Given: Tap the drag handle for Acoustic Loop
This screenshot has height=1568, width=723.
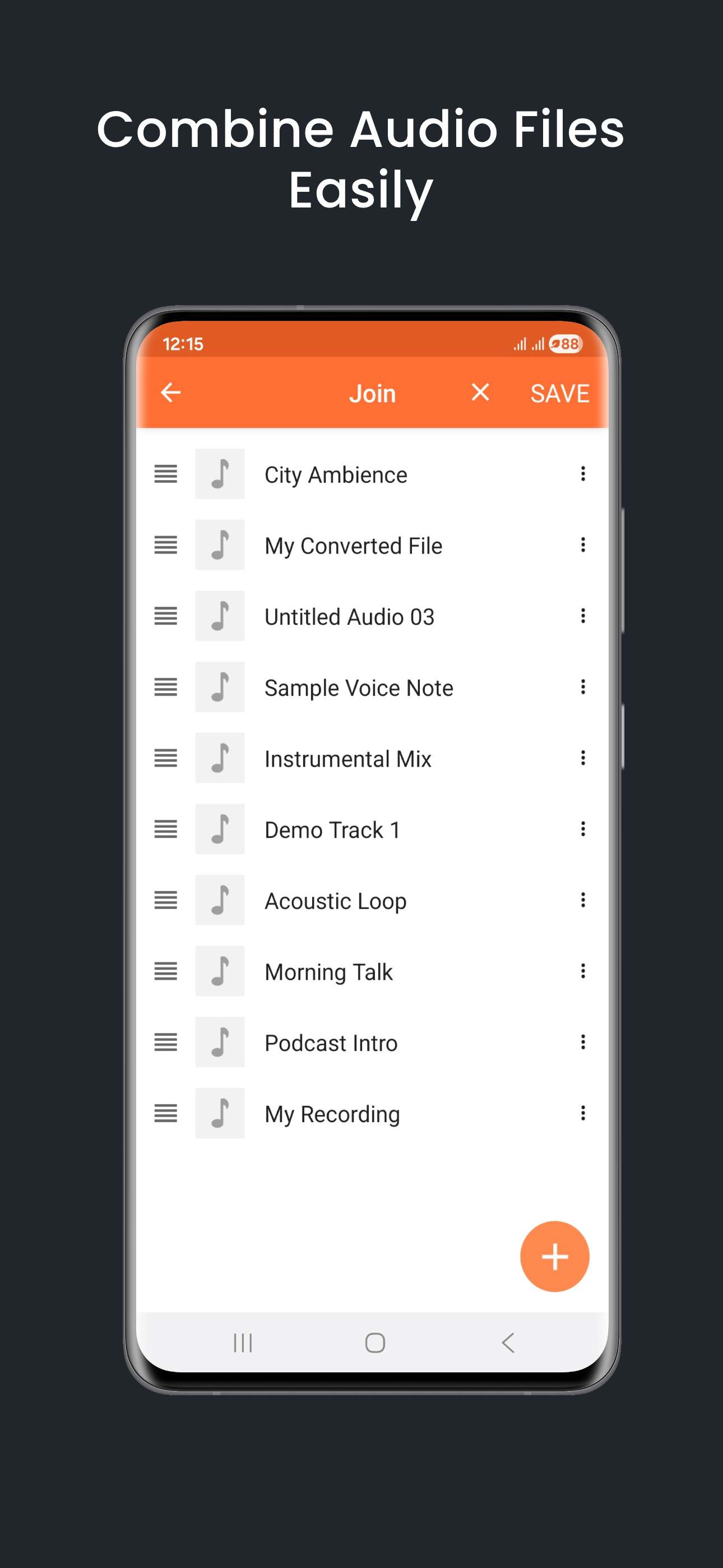Looking at the screenshot, I should click(x=166, y=900).
